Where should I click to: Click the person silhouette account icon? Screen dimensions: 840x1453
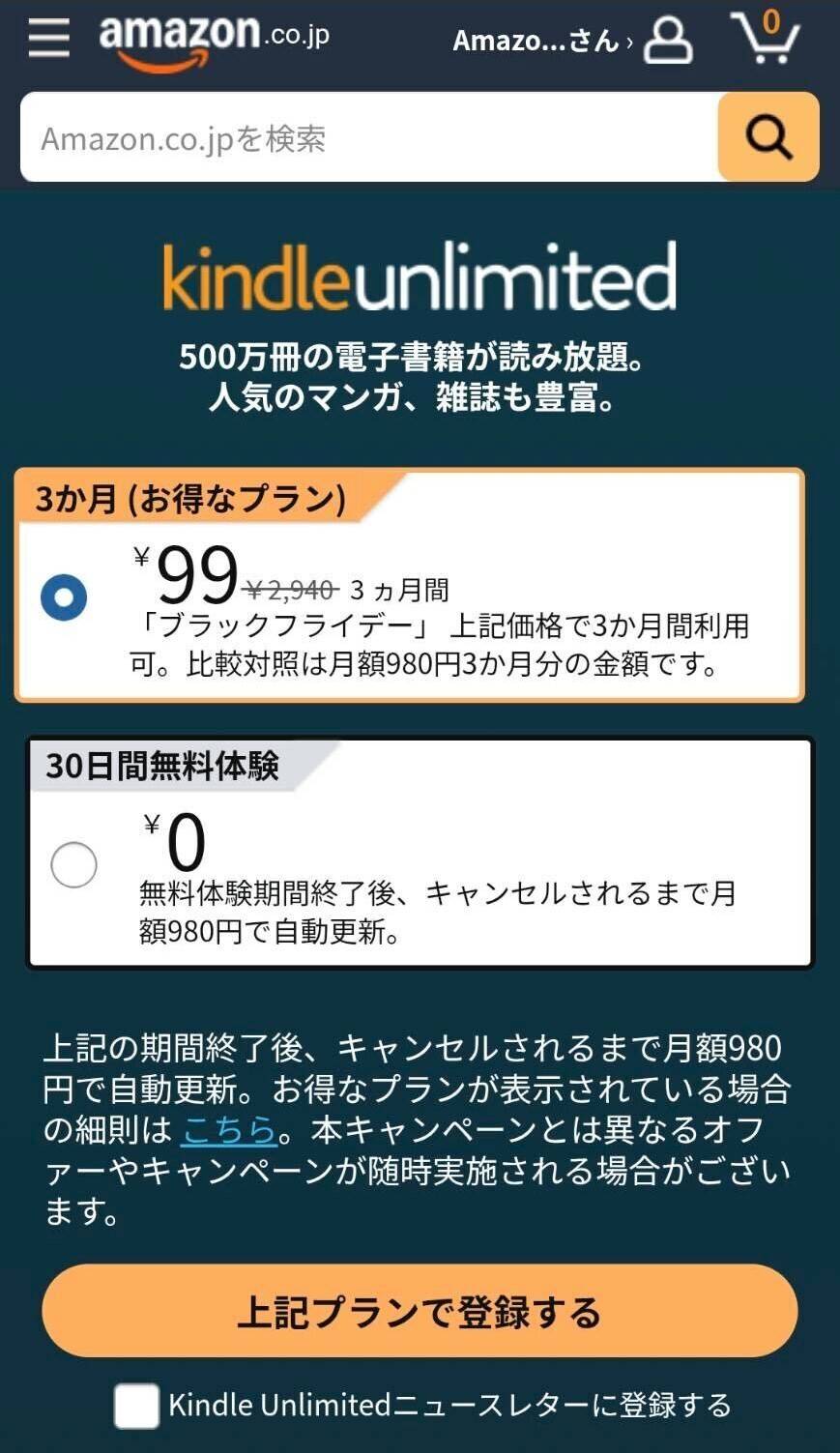(668, 43)
